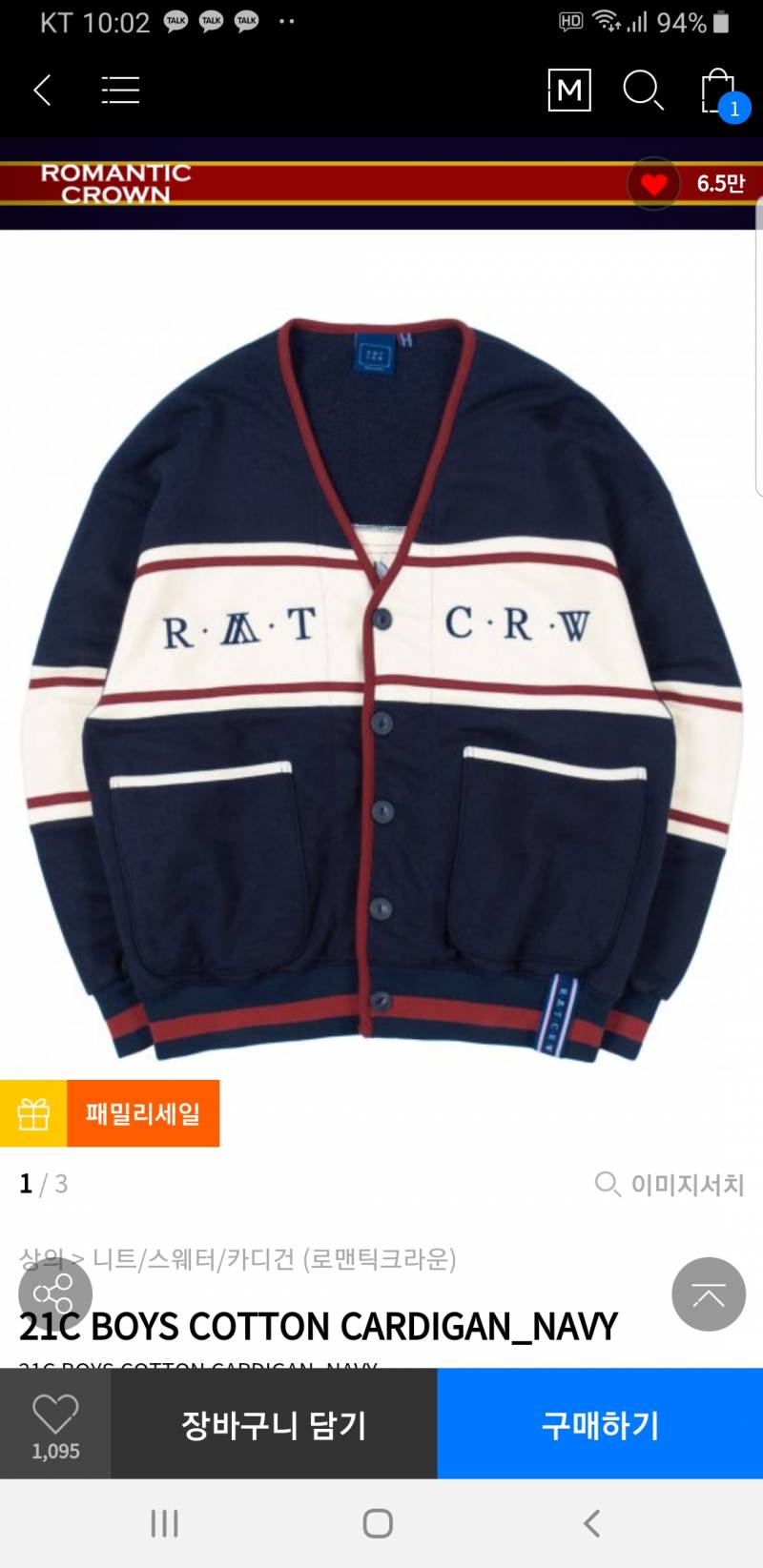
Task: Open the category list menu
Action: (120, 91)
